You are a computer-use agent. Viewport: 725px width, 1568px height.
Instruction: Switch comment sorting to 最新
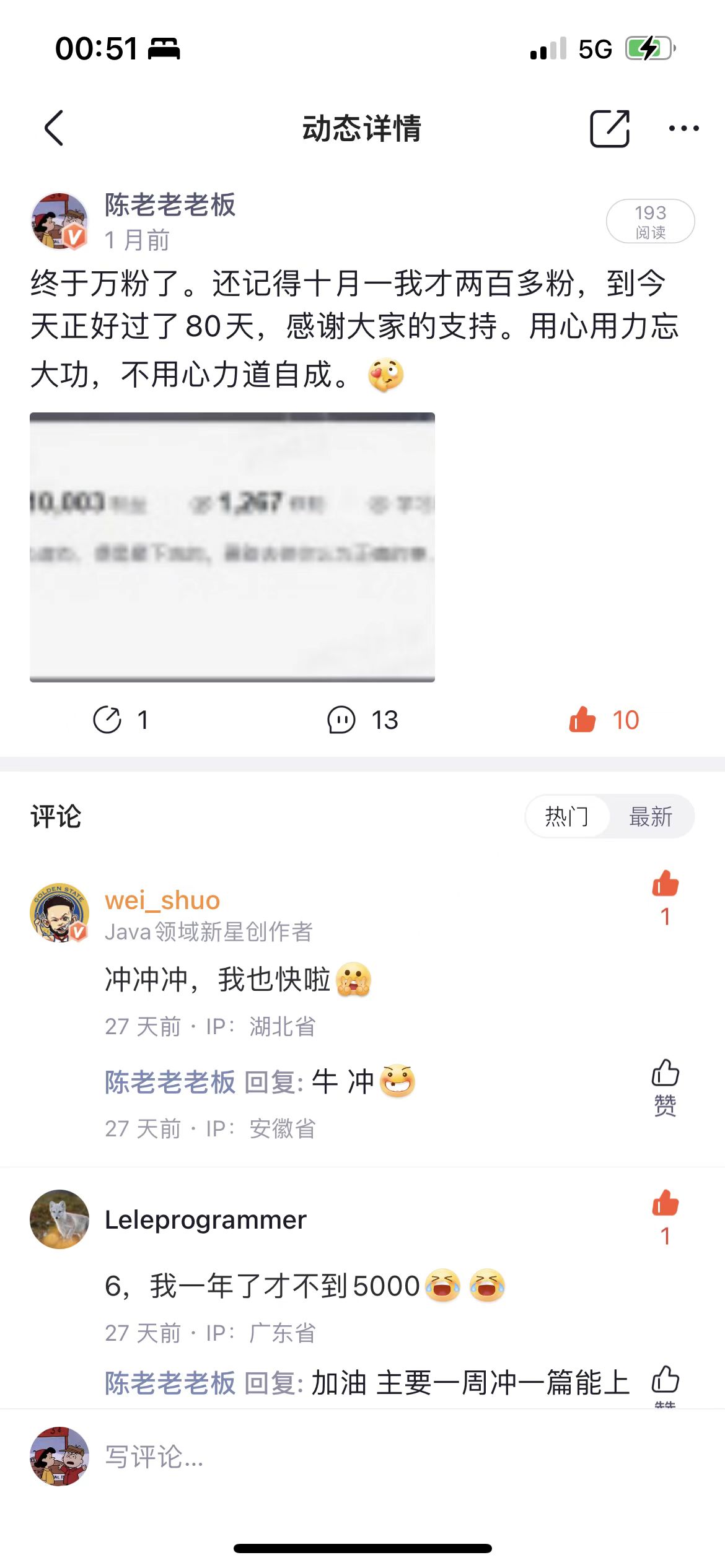(650, 817)
